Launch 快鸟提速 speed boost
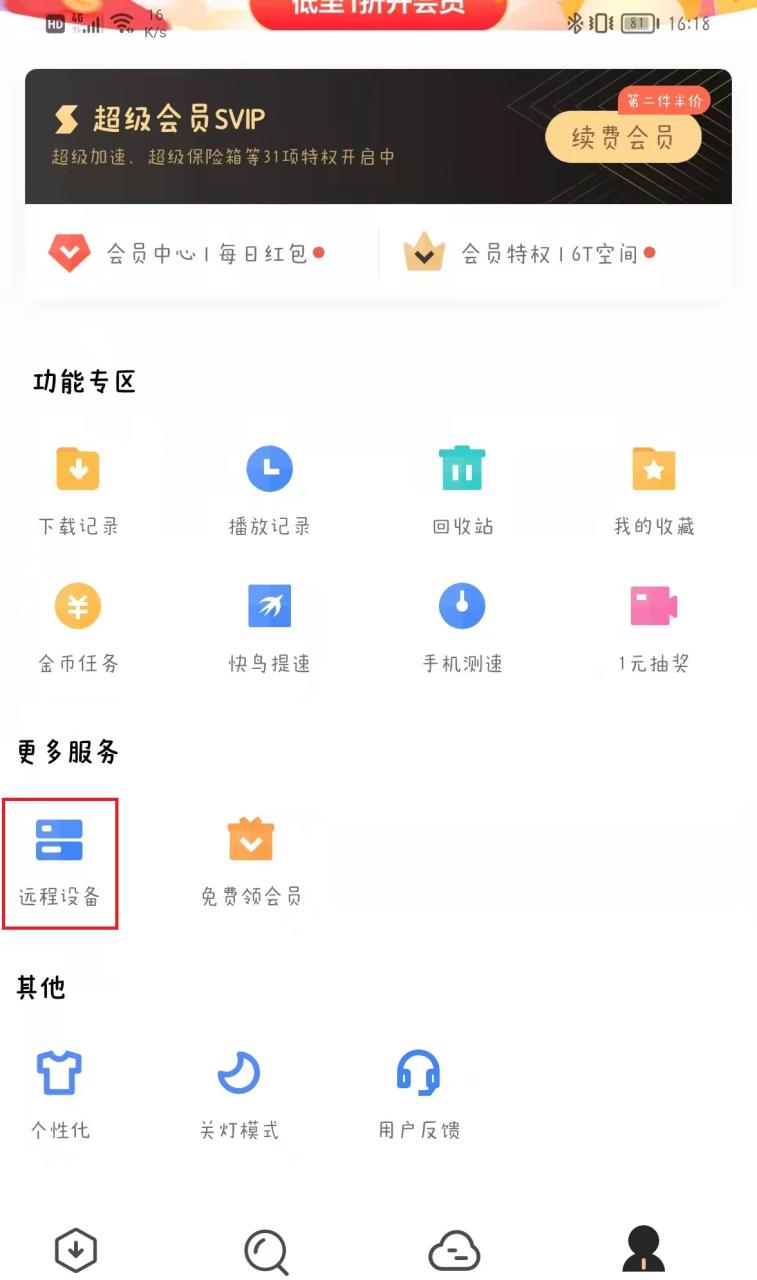Image resolution: width=757 pixels, height=1280 pixels. pos(269,625)
